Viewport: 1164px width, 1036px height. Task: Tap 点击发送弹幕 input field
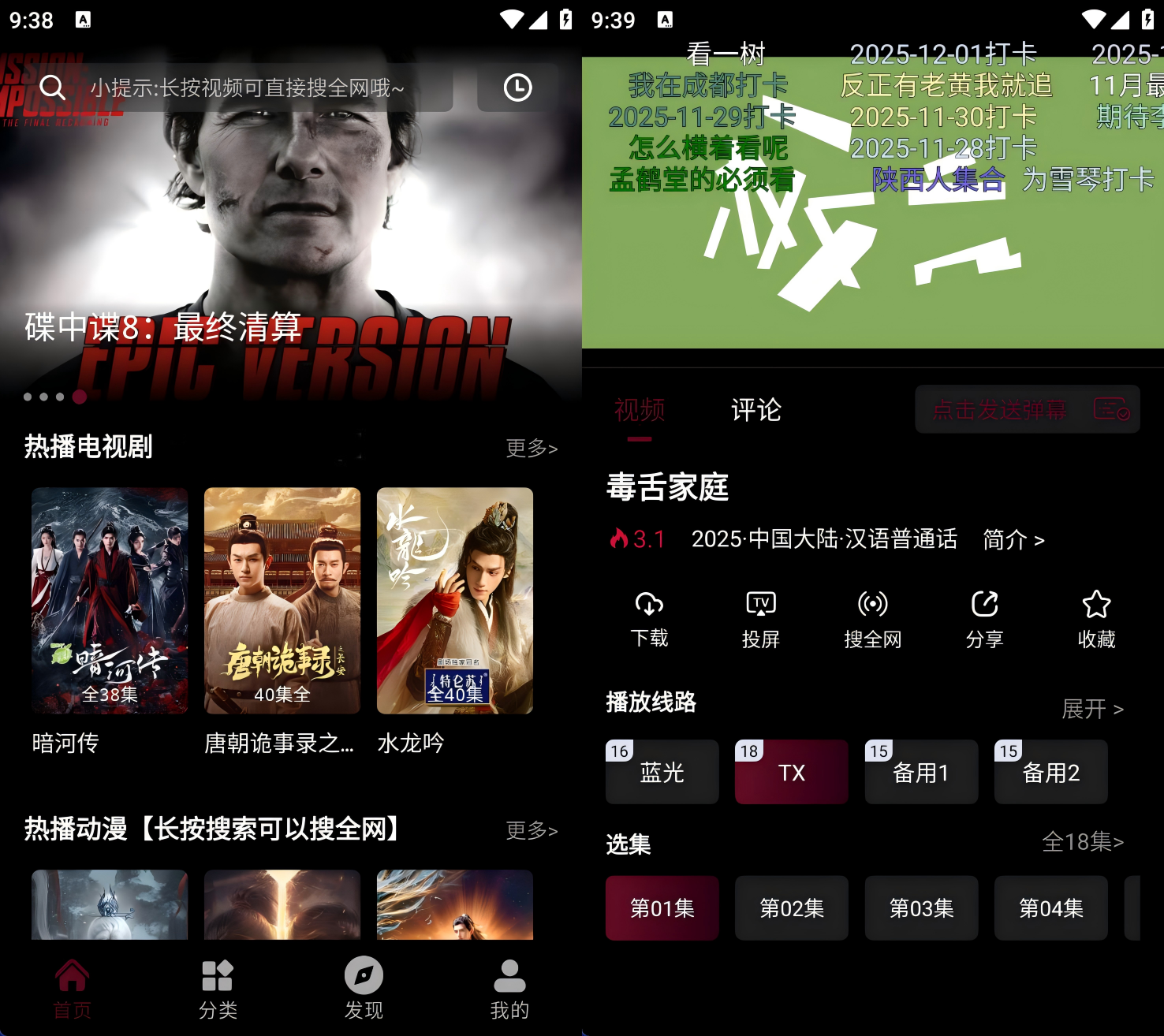(1000, 410)
